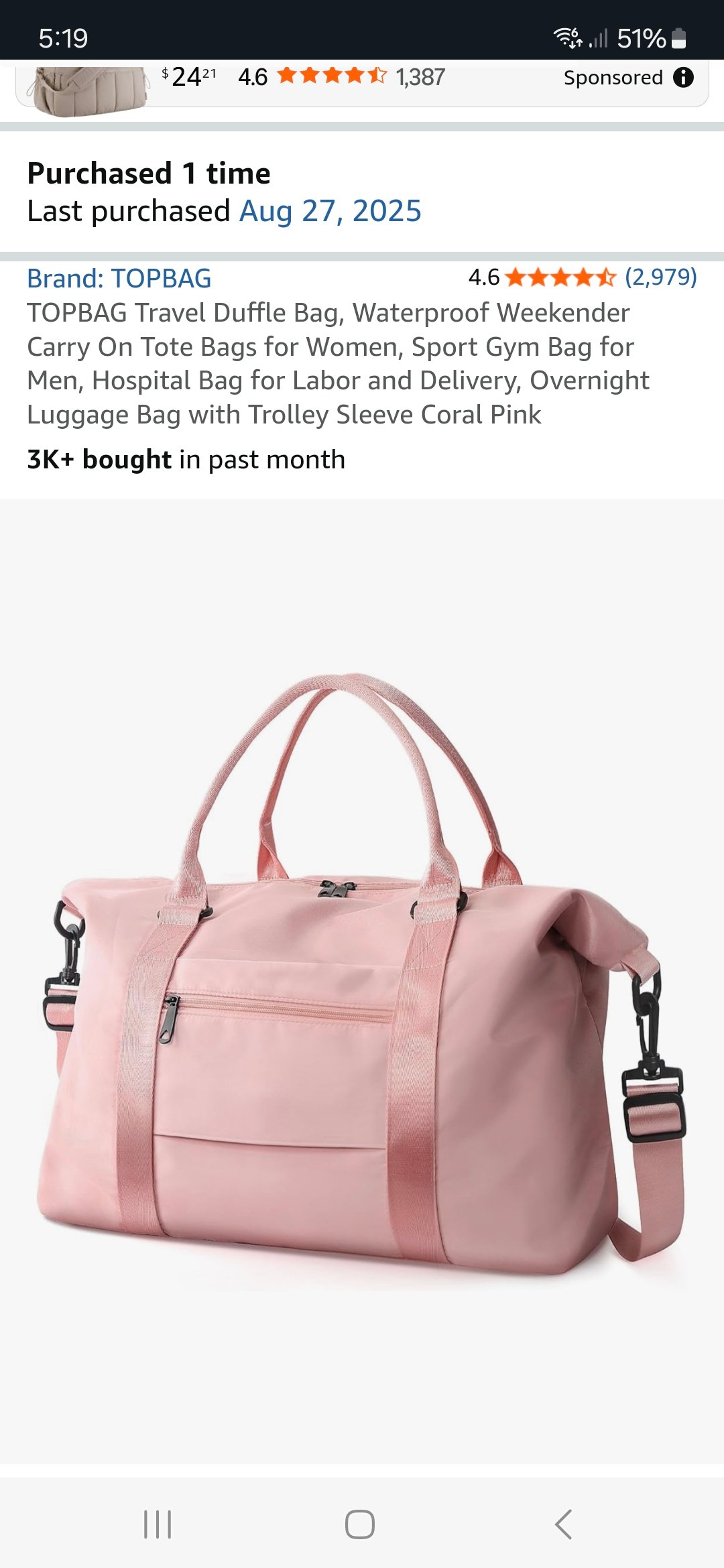Tap the Sponsored info icon
Viewport: 724px width, 1568px height.
pos(683,78)
